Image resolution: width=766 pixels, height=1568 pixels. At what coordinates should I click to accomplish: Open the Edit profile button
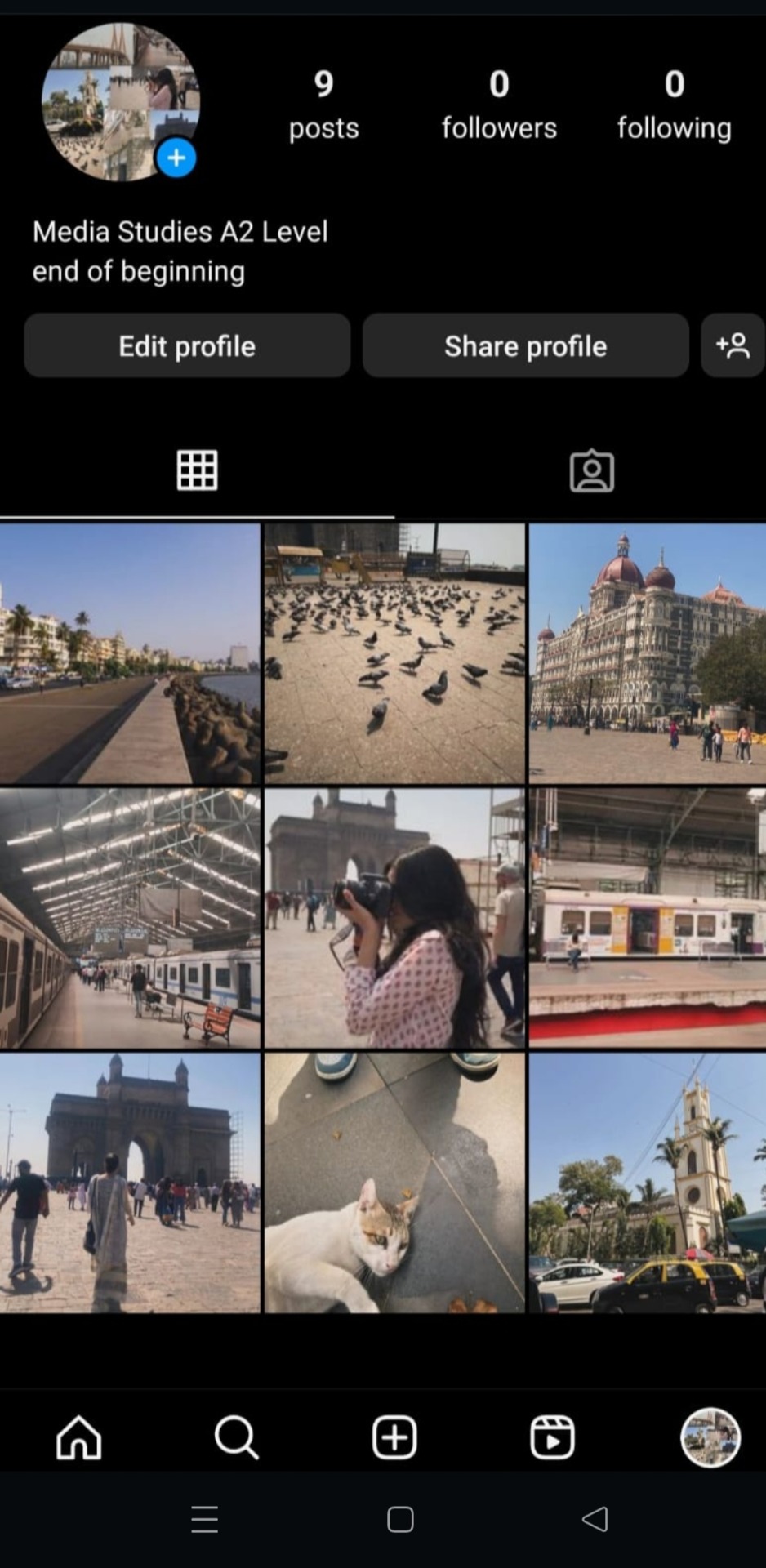[187, 345]
